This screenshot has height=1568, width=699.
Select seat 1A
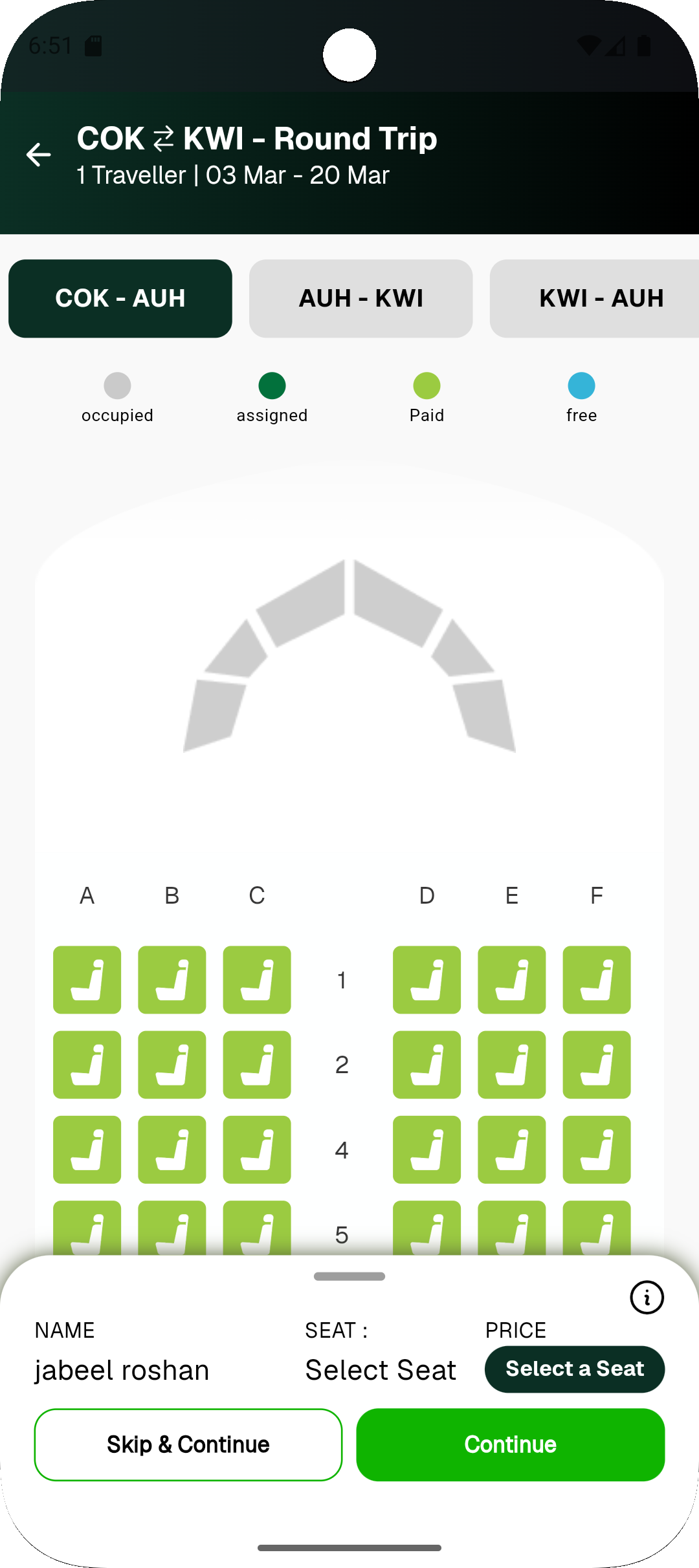[x=87, y=979]
